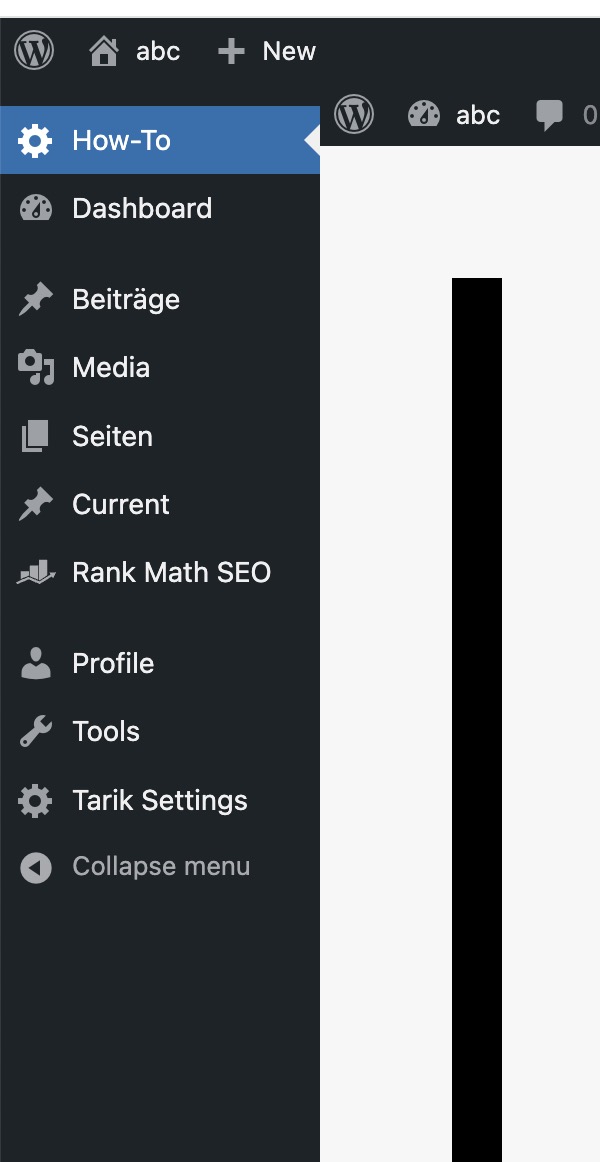
Task: Tap the inner dashboard abc link
Action: [x=454, y=115]
